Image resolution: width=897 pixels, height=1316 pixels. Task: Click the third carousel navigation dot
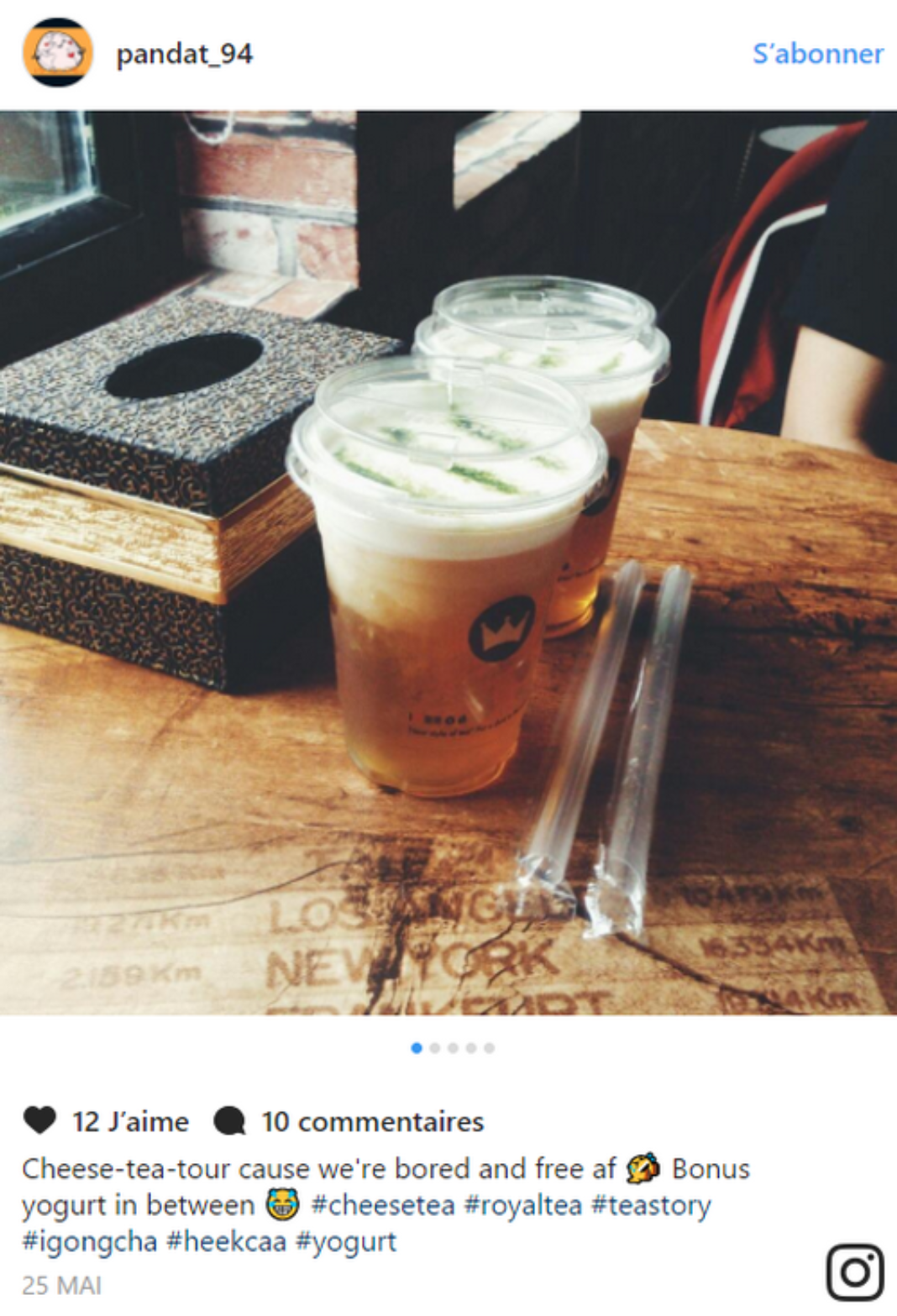[x=452, y=1046]
